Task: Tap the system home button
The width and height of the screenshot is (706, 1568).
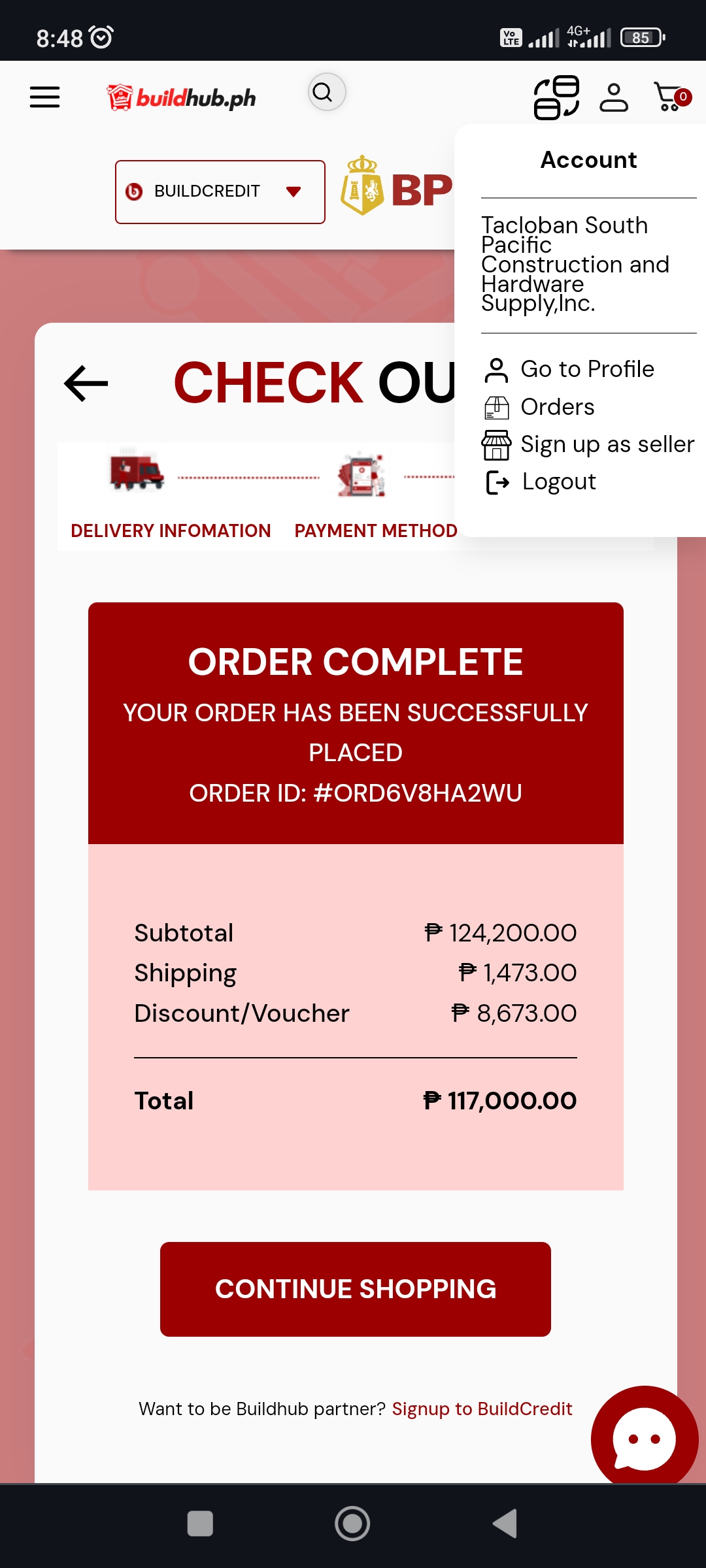Action: (x=352, y=1524)
